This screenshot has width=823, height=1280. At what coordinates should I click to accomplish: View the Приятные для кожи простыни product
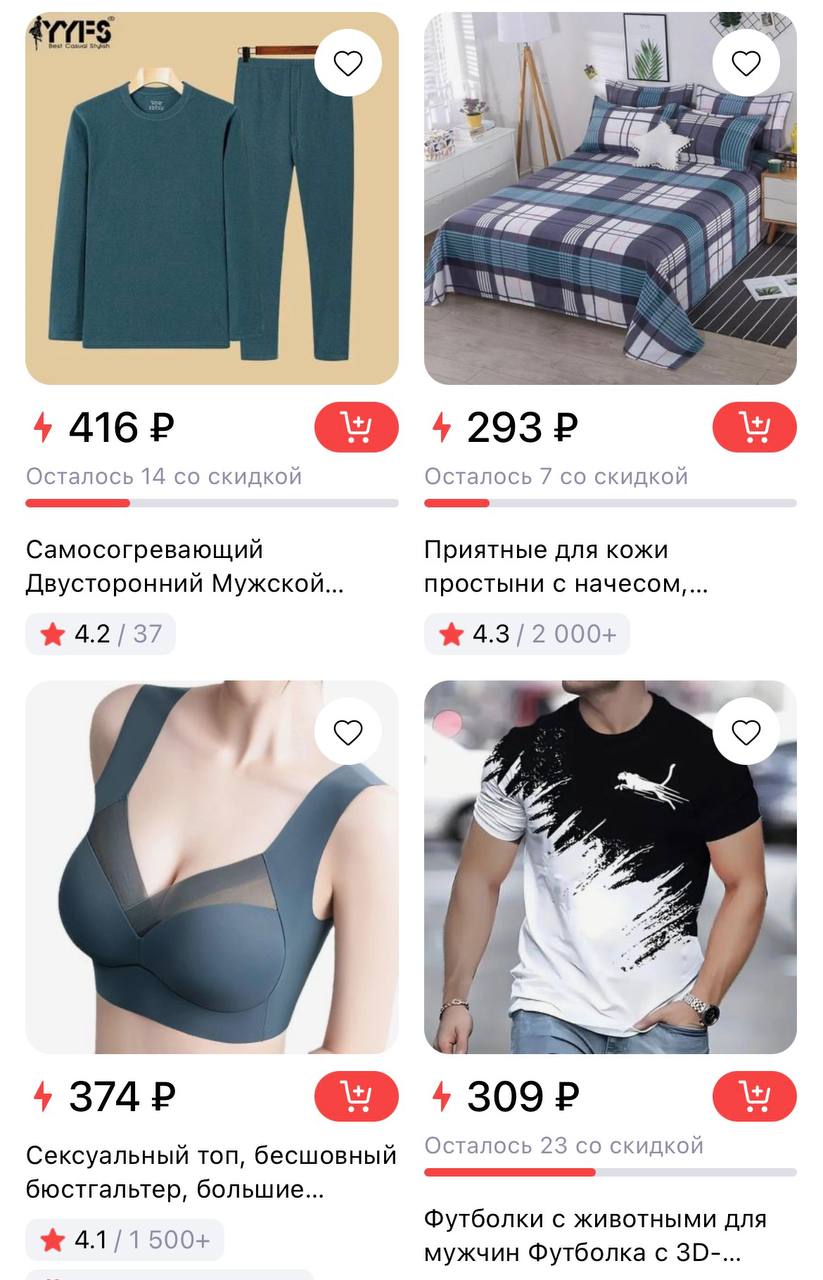coord(566,566)
